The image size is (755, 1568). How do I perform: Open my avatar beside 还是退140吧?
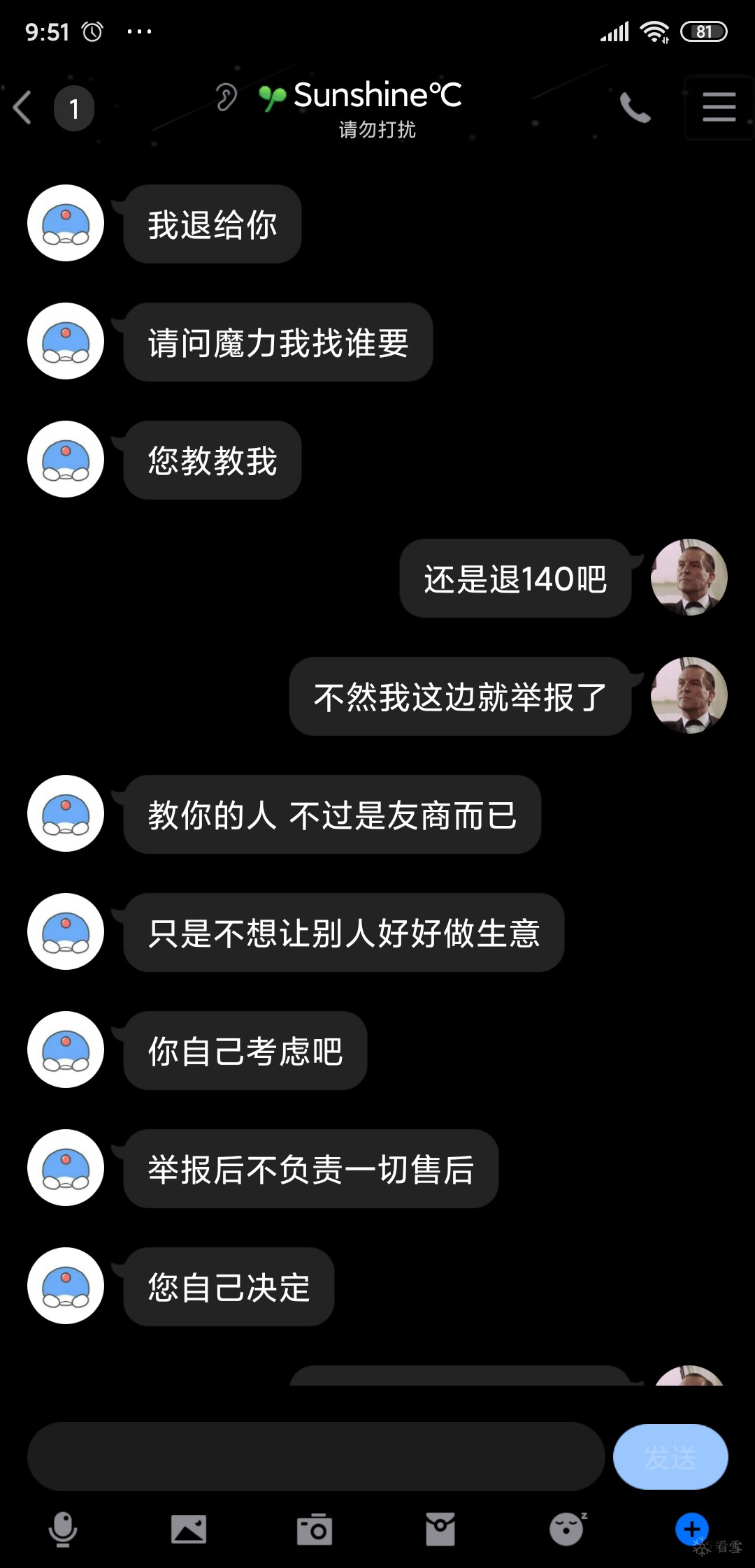(689, 577)
